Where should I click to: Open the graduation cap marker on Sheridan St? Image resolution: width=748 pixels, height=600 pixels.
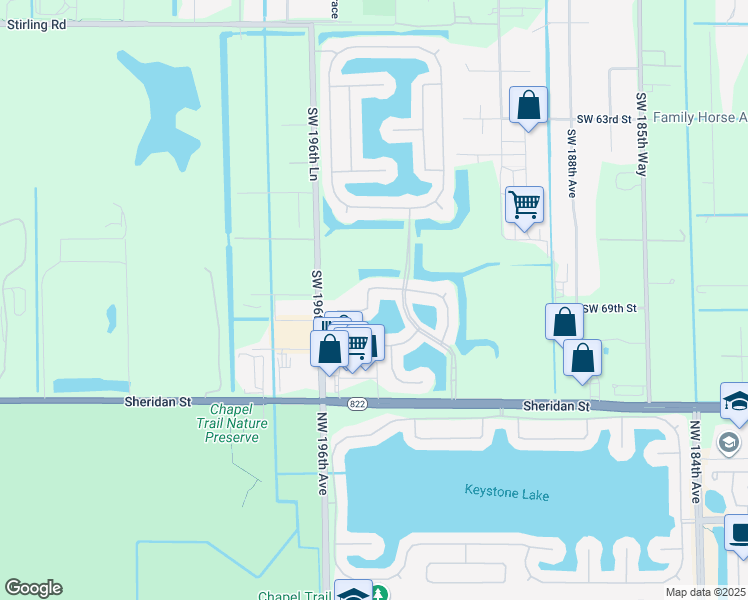tap(735, 404)
